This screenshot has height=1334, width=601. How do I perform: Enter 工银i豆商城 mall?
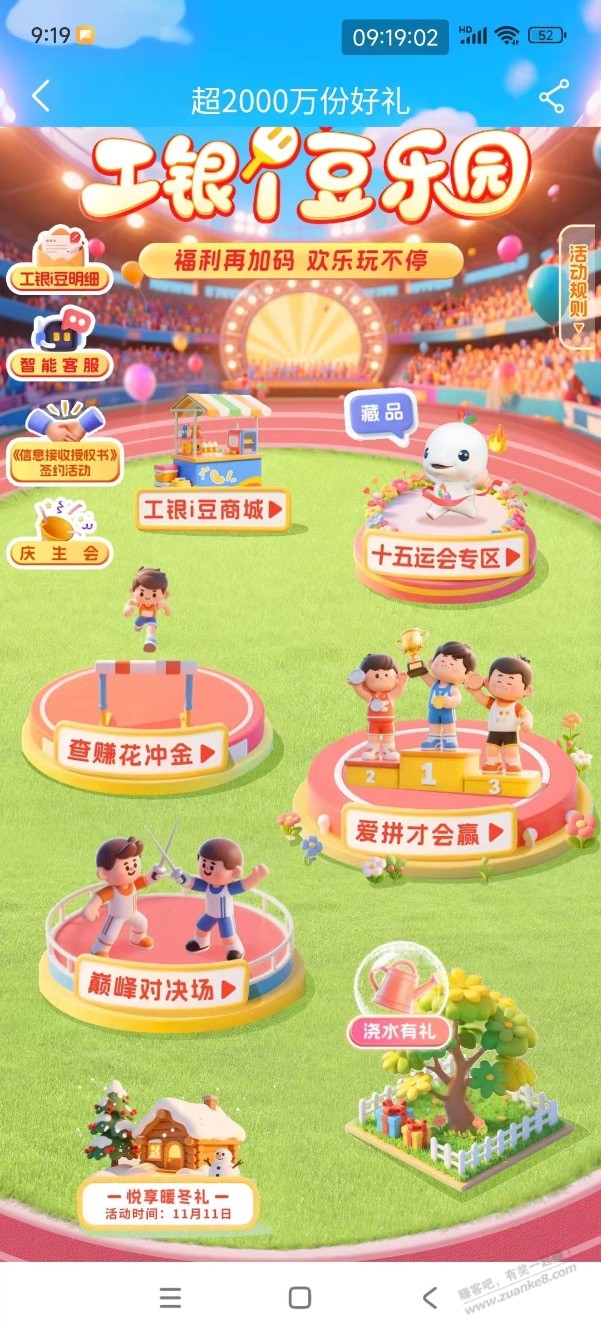click(212, 509)
